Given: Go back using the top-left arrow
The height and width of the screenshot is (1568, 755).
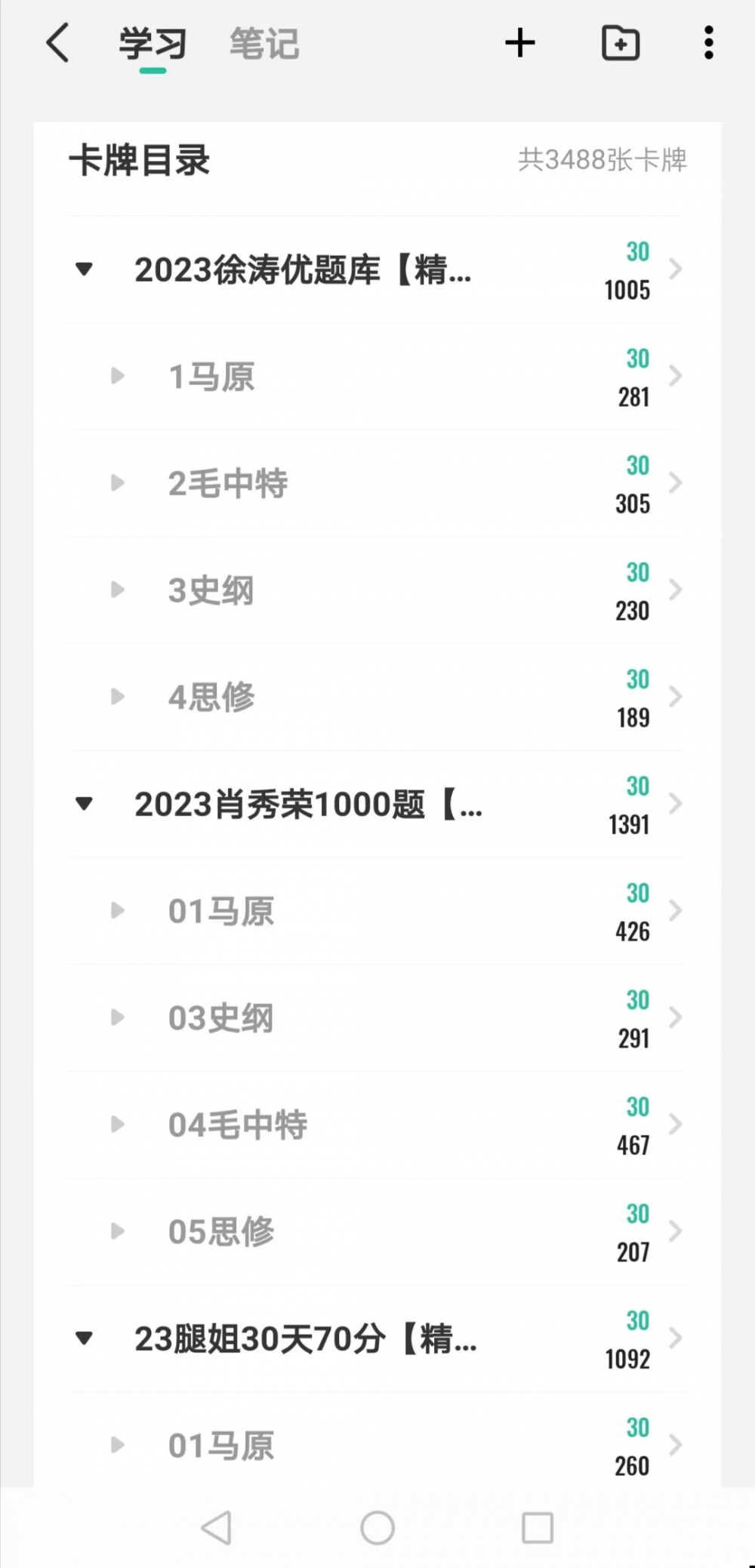Looking at the screenshot, I should click(x=58, y=42).
